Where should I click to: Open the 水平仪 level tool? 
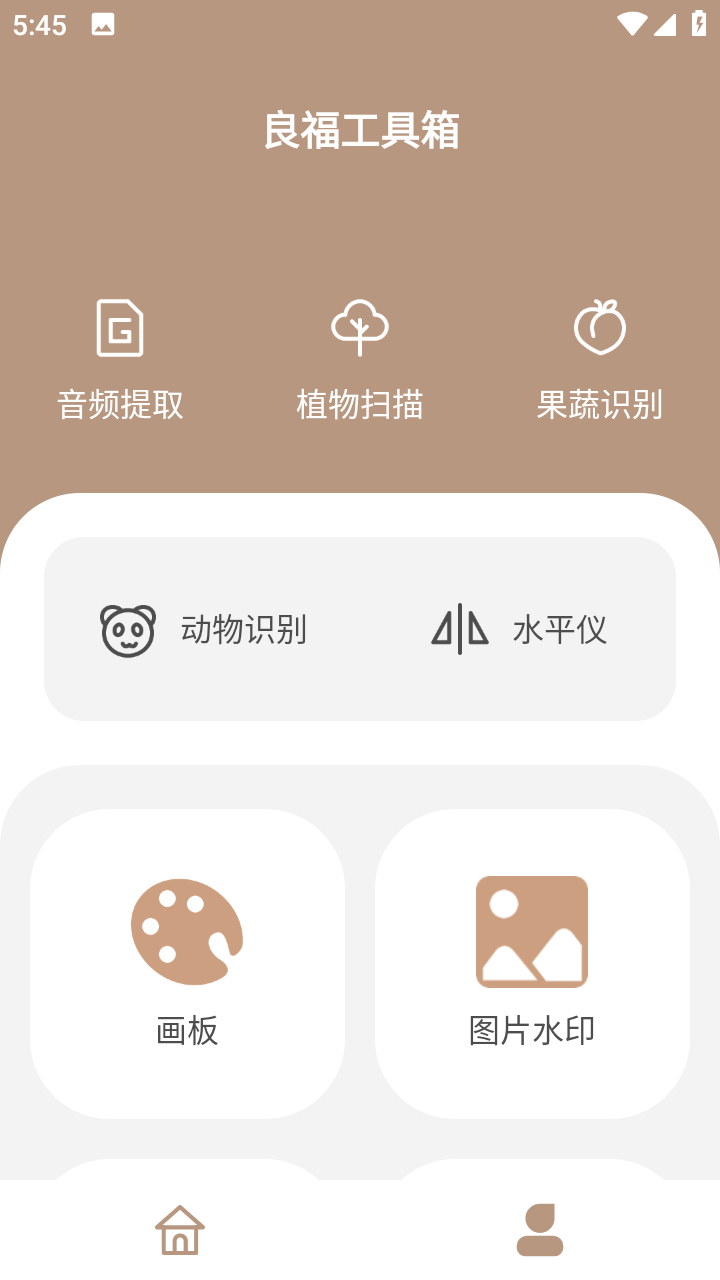[x=520, y=630]
